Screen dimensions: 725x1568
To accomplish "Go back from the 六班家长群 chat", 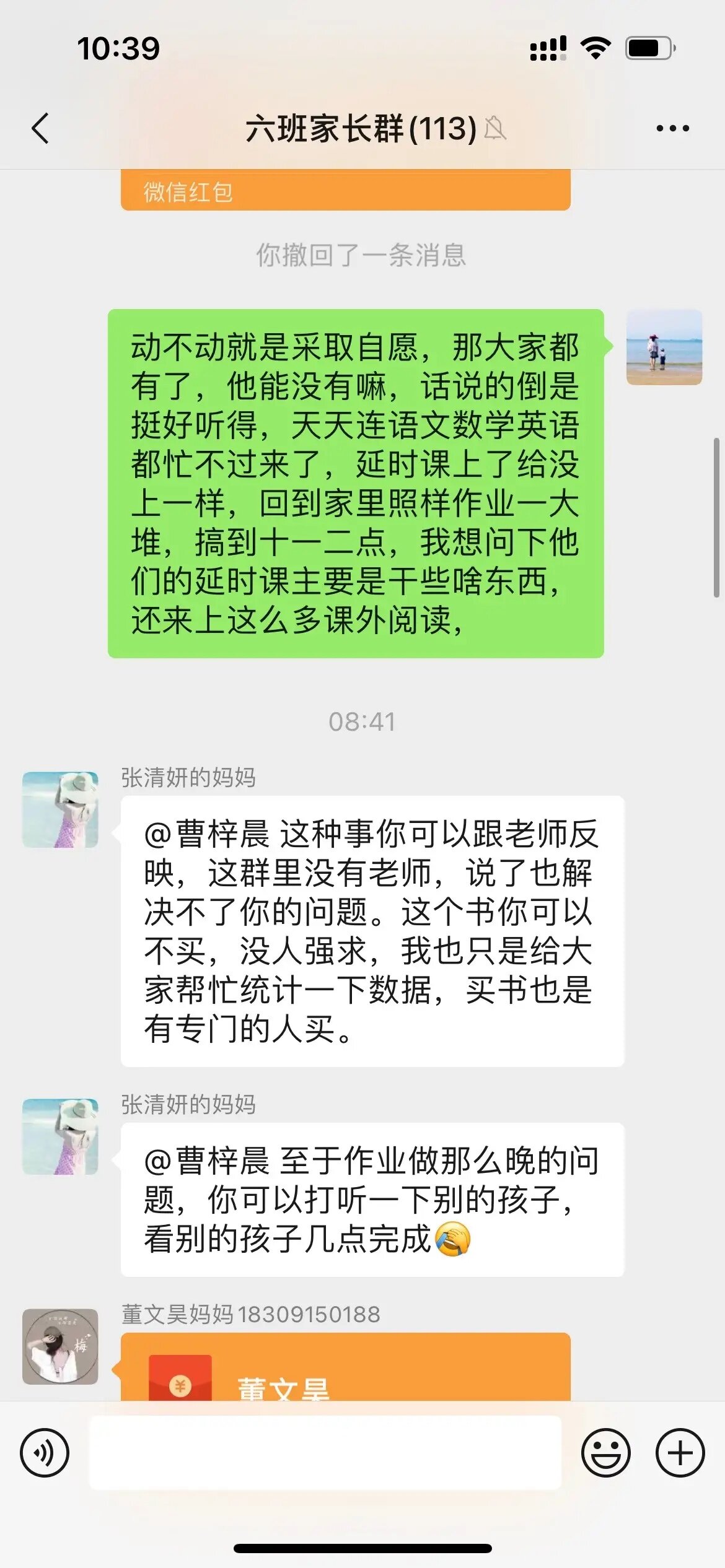I will 40,129.
